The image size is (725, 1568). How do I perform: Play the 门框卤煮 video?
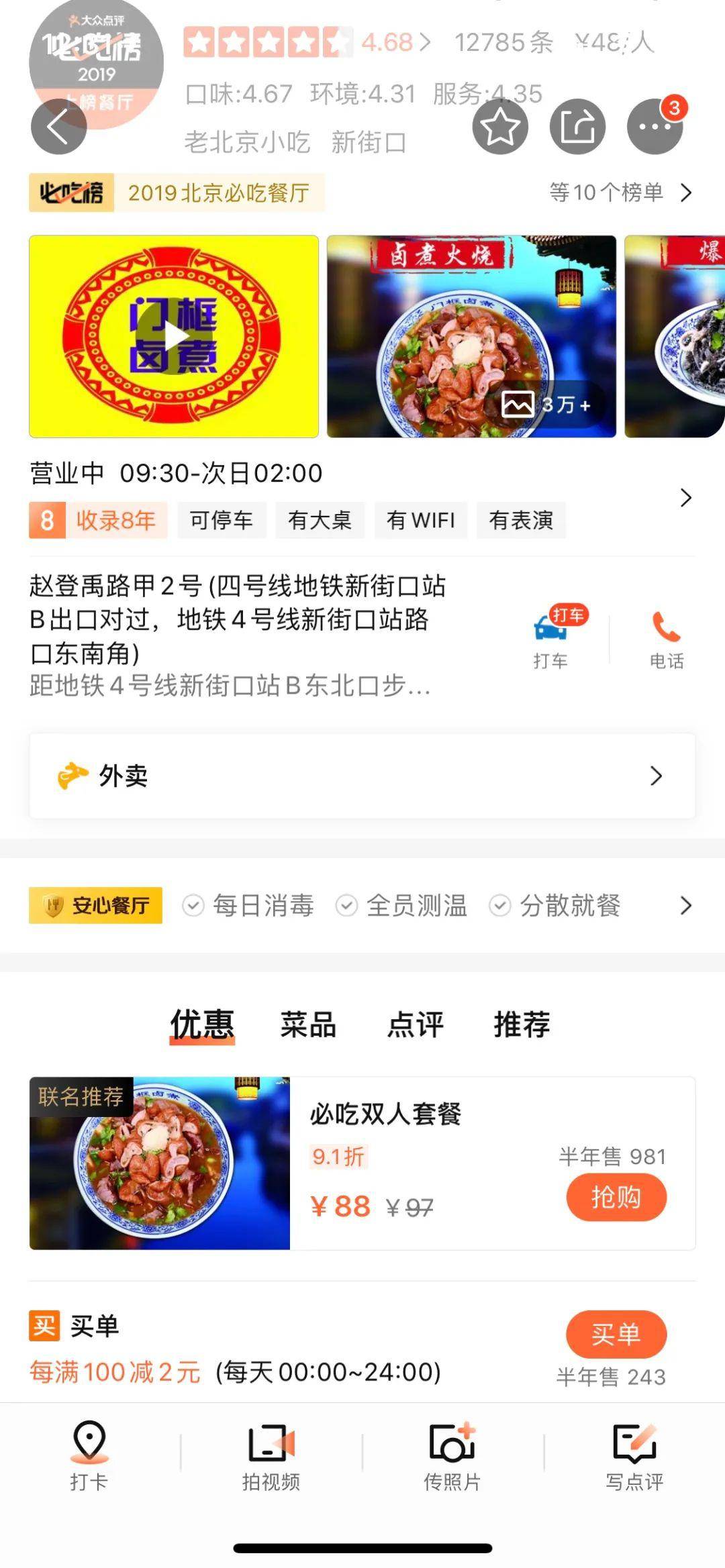pyautogui.click(x=174, y=337)
